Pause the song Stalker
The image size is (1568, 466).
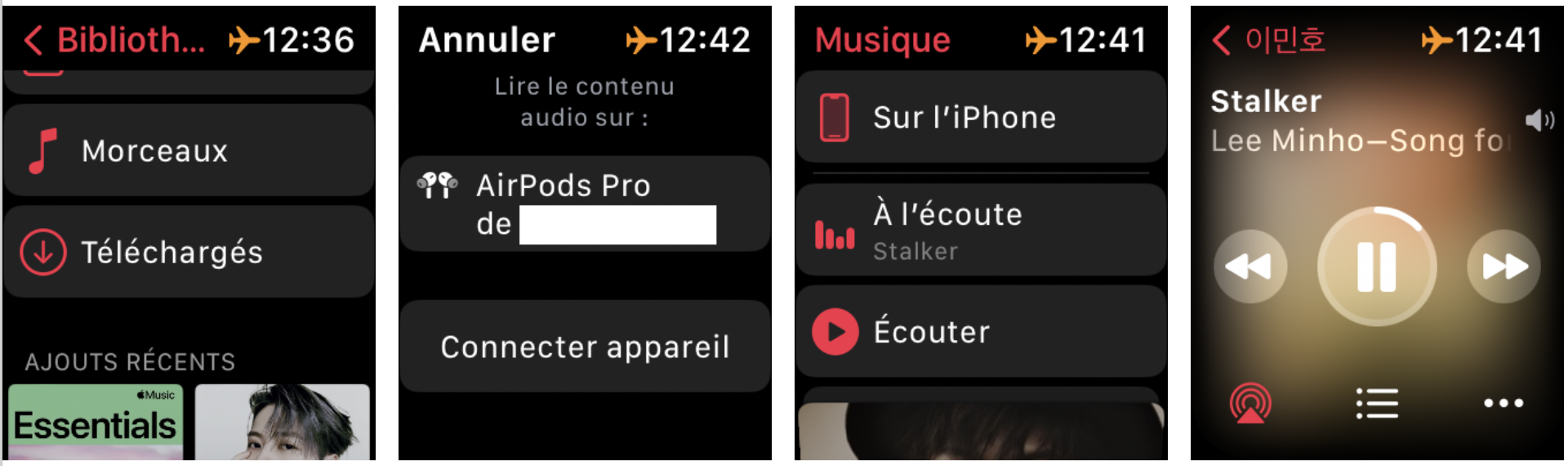pos(1377,267)
